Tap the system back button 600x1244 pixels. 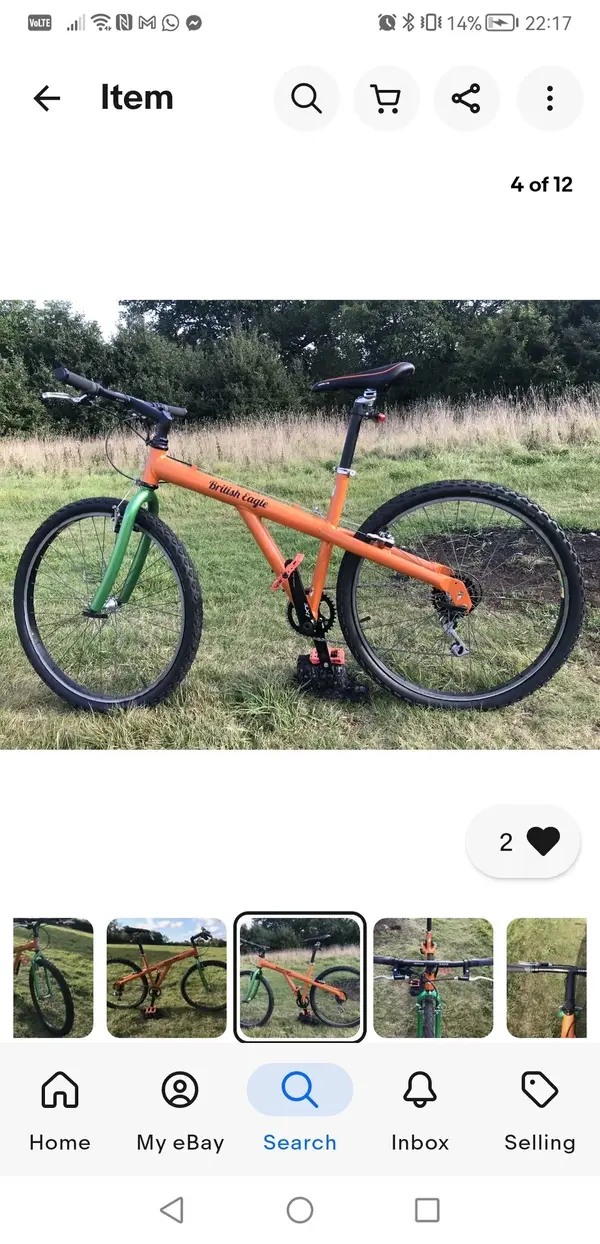[x=172, y=1210]
